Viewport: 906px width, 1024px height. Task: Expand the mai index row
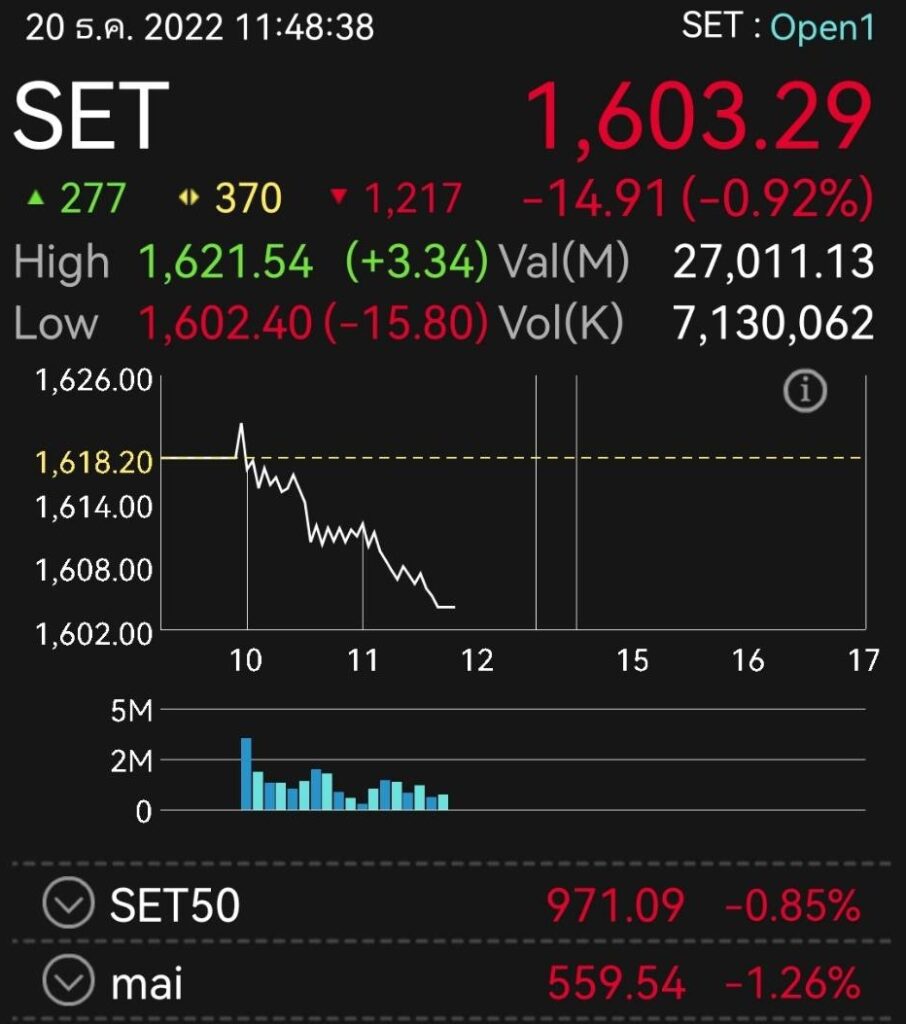tap(68, 983)
